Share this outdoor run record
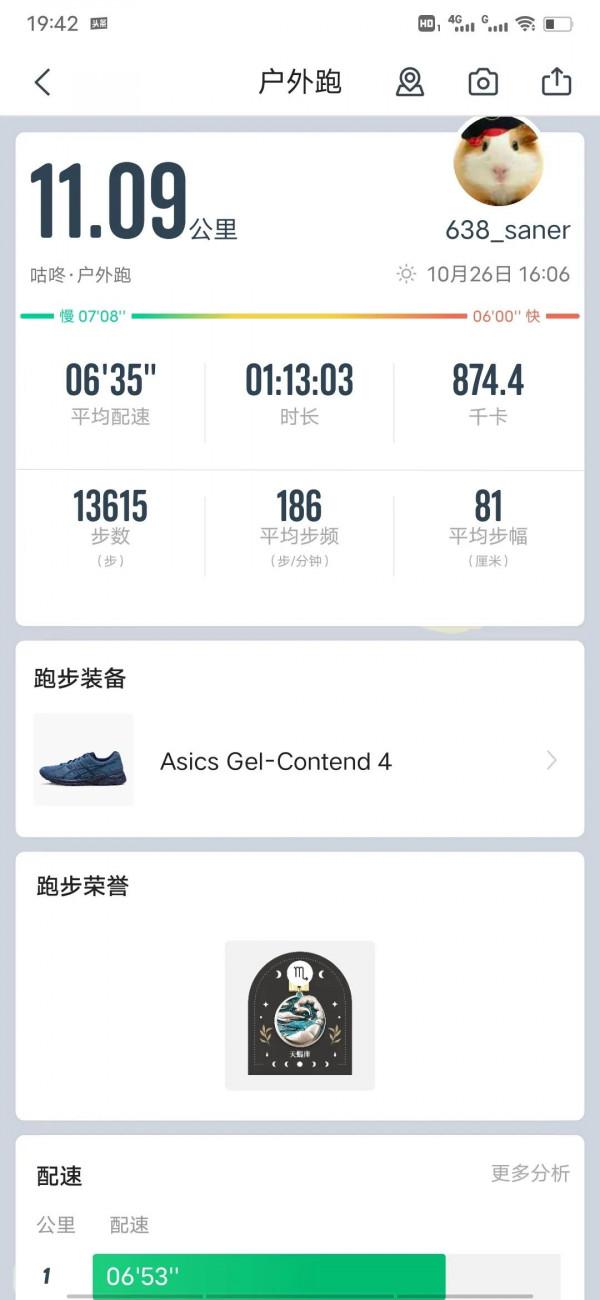This screenshot has height=1300, width=600. coord(556,82)
